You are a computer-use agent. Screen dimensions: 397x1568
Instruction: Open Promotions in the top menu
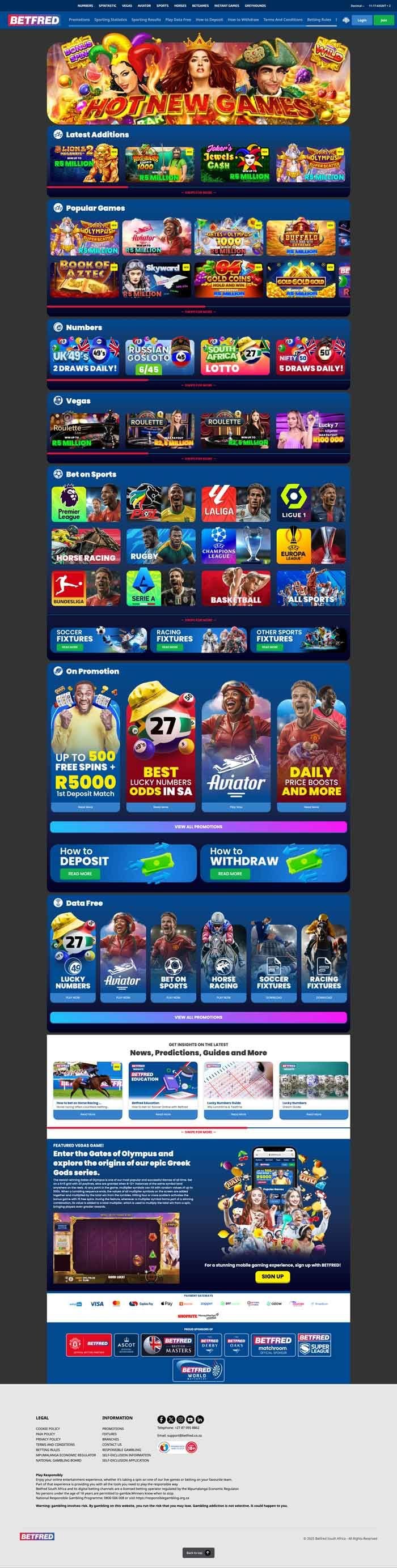(x=79, y=19)
